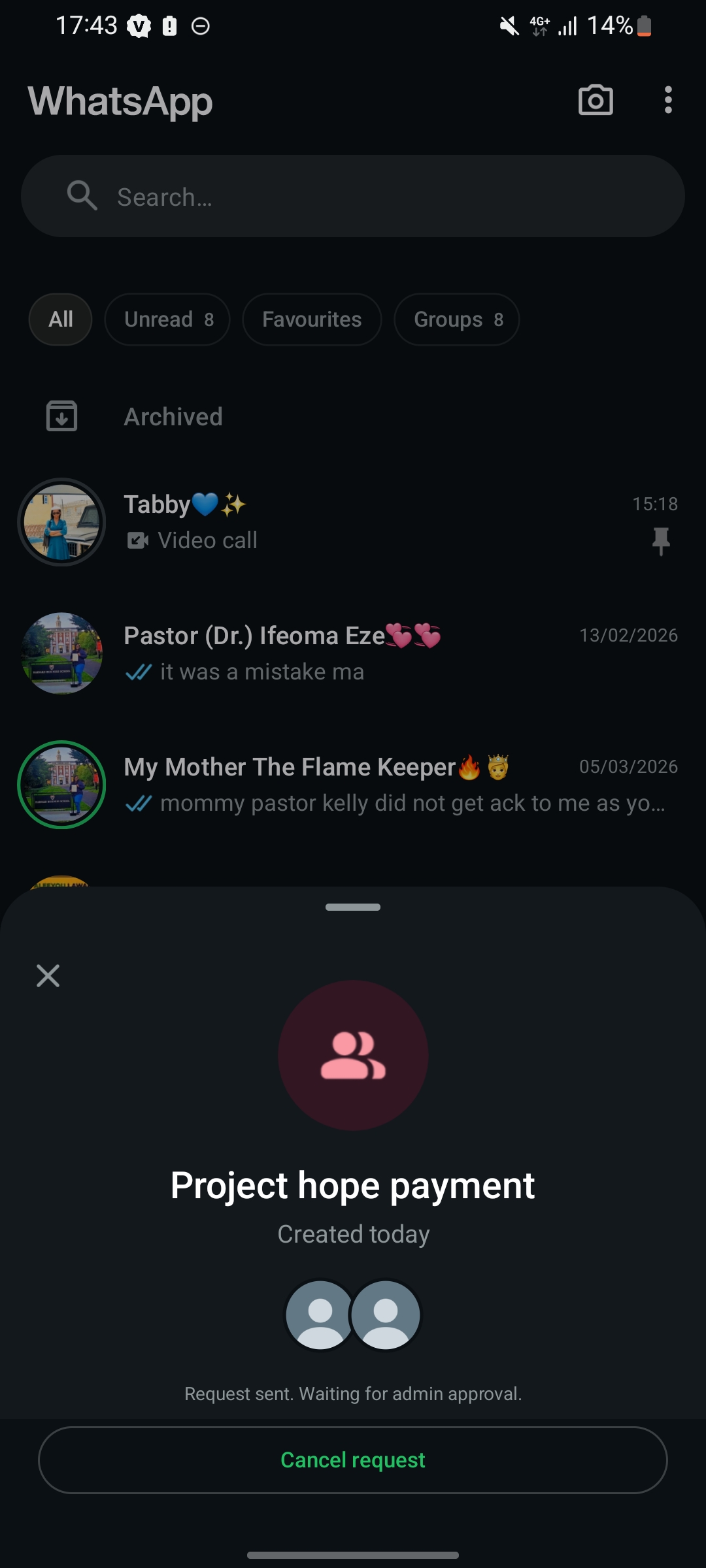Open the overflow menu
The height and width of the screenshot is (1568, 706).
[x=667, y=101]
